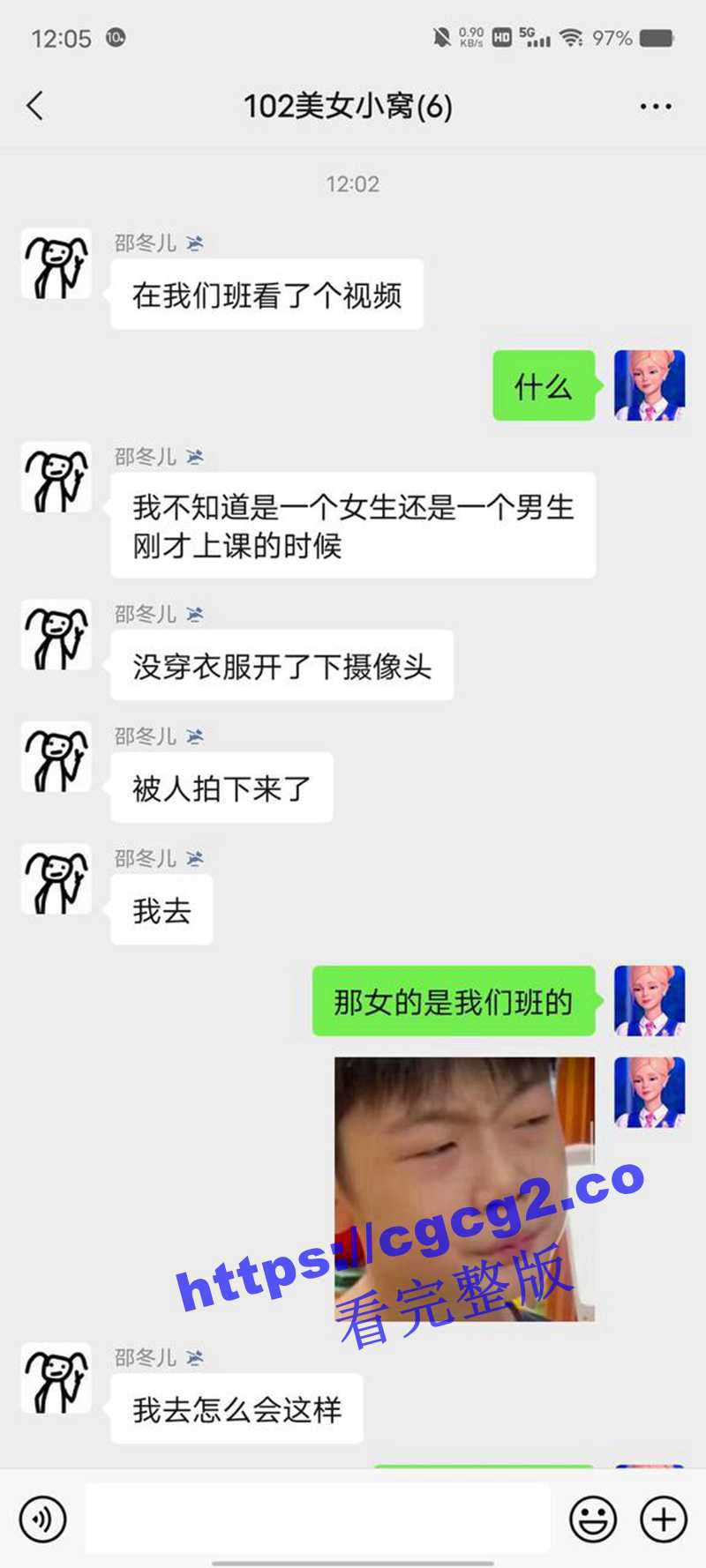The width and height of the screenshot is (706, 1568).
Task: Open the plus attachments menu
Action: click(x=664, y=1519)
